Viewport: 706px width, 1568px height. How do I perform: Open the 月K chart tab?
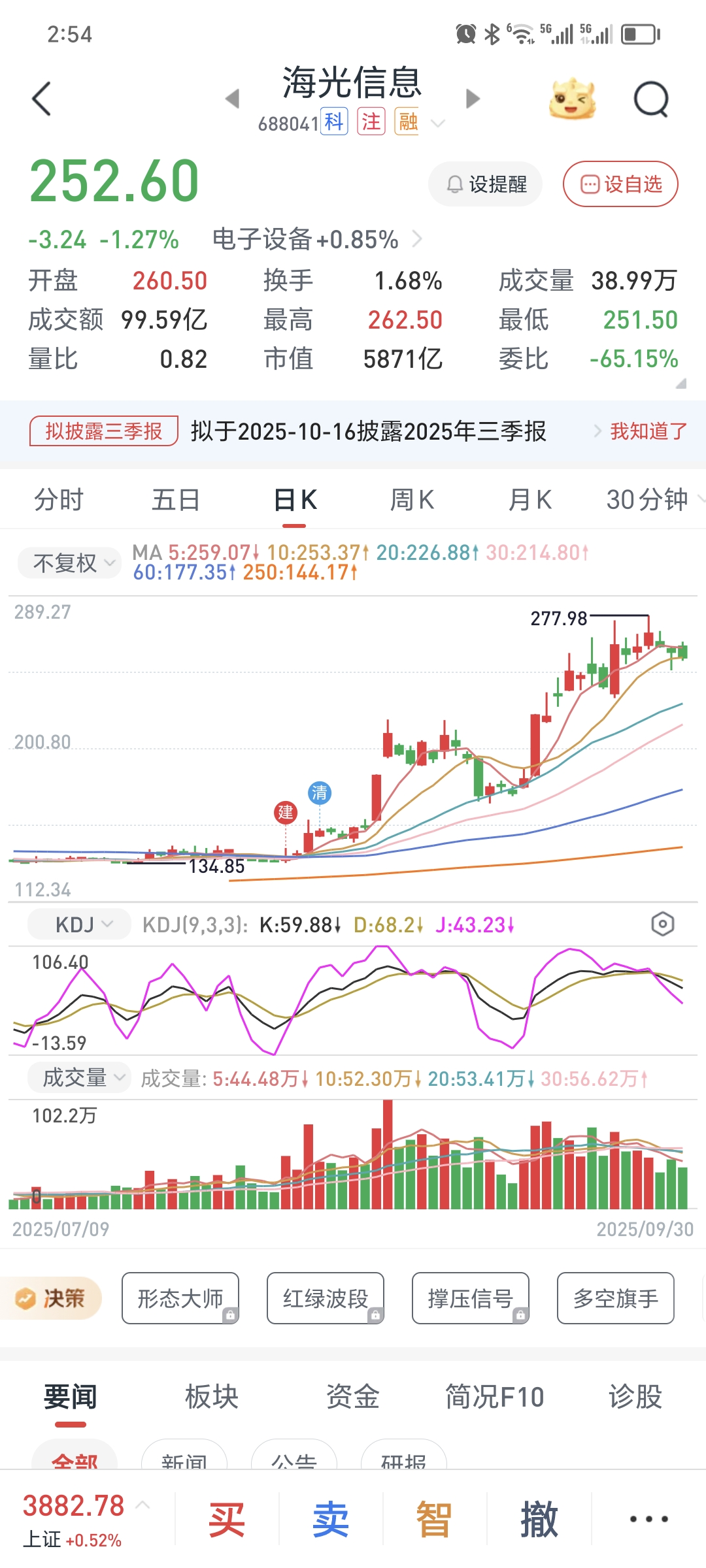pos(529,500)
